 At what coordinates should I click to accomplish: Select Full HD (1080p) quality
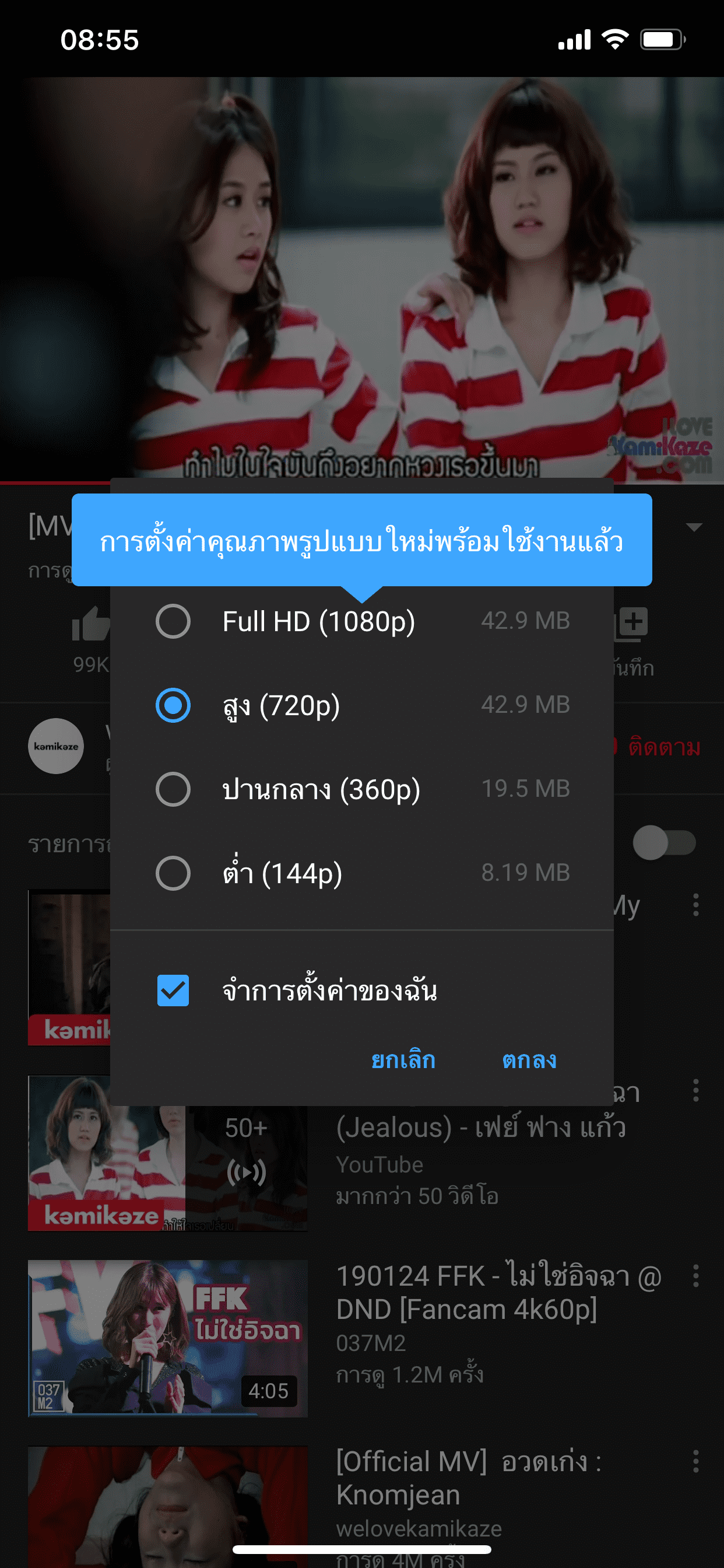[x=173, y=621]
